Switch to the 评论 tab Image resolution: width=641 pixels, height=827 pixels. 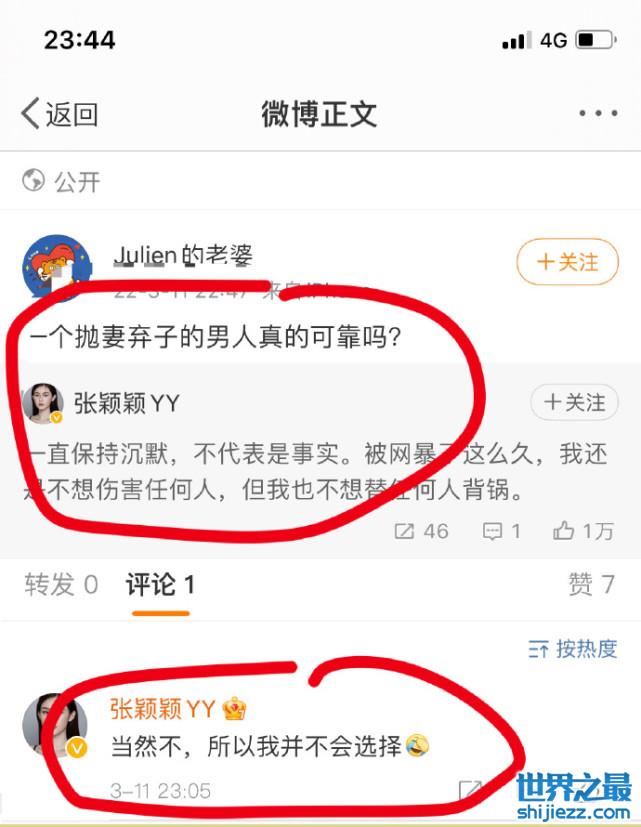pyautogui.click(x=160, y=585)
